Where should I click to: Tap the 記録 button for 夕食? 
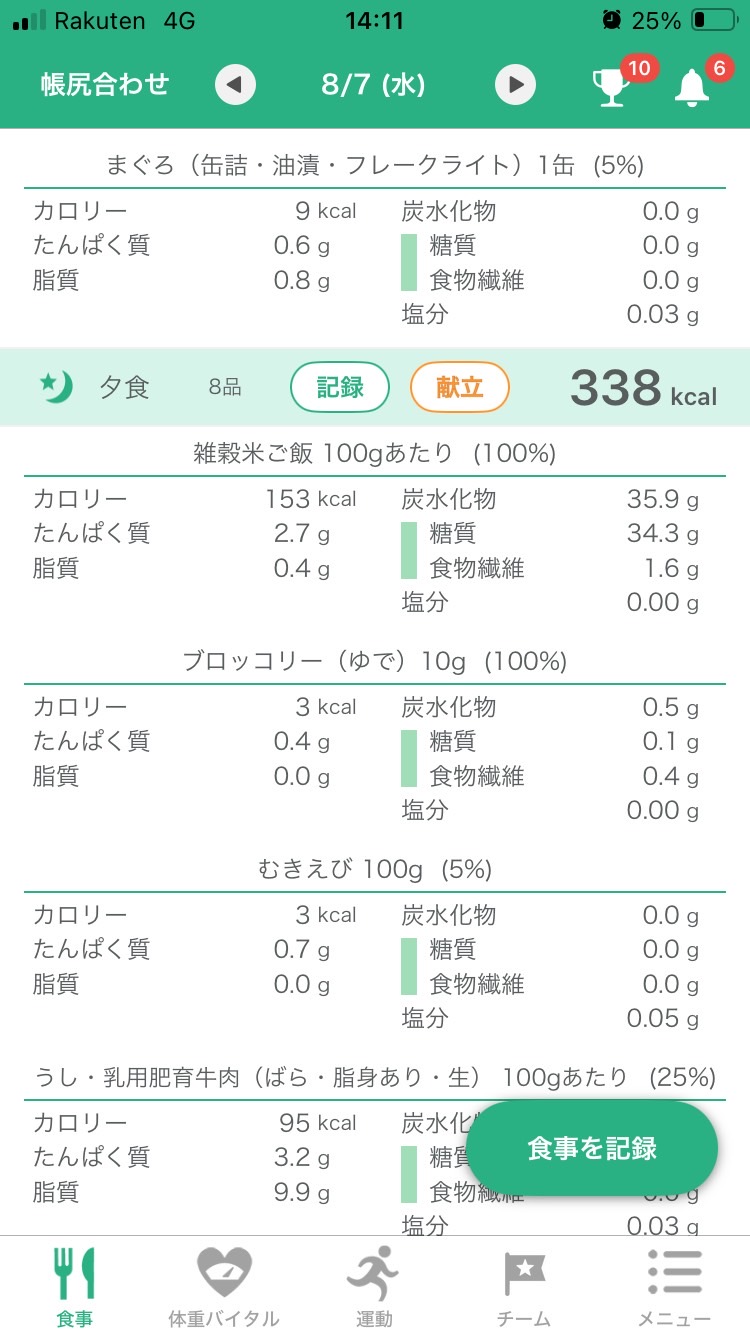(x=340, y=387)
